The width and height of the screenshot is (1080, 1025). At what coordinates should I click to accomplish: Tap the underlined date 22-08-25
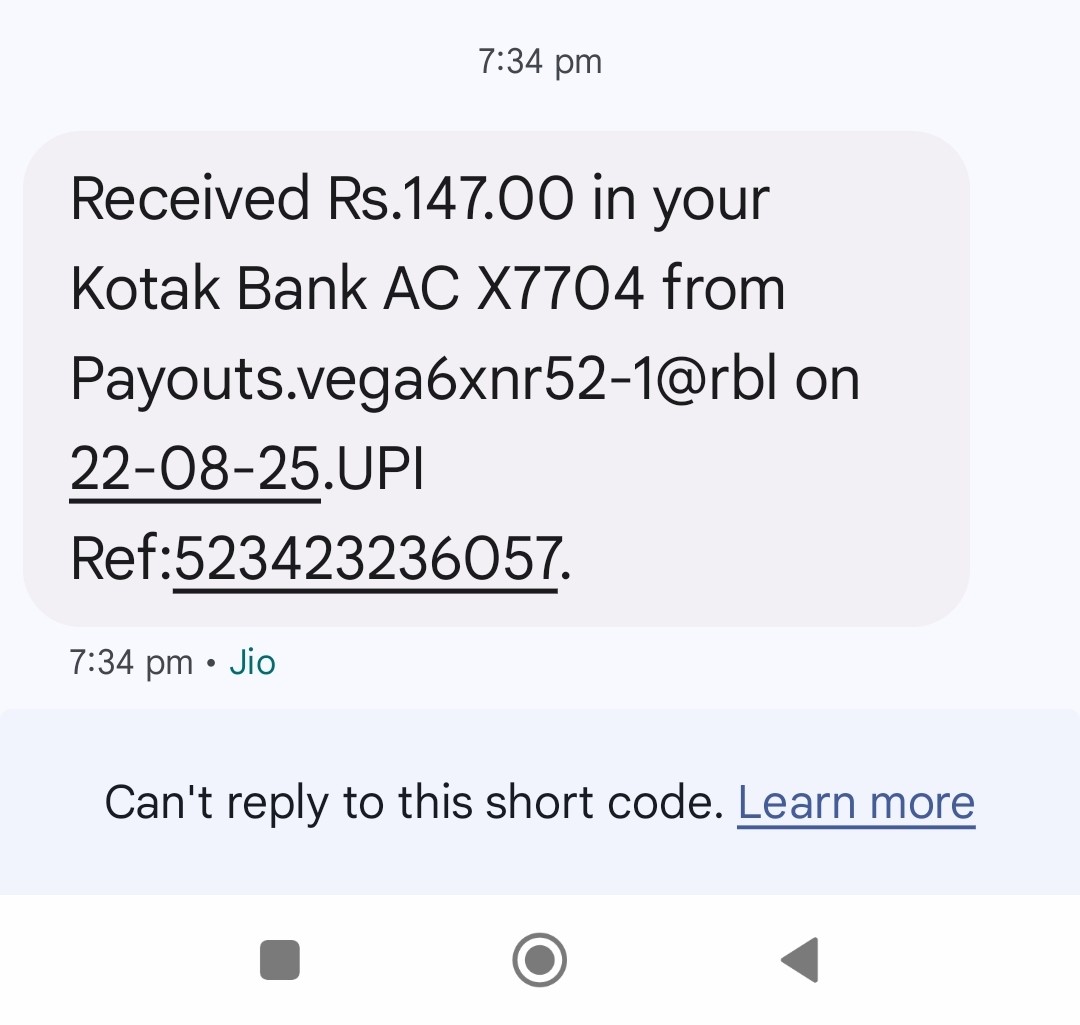tap(195, 469)
